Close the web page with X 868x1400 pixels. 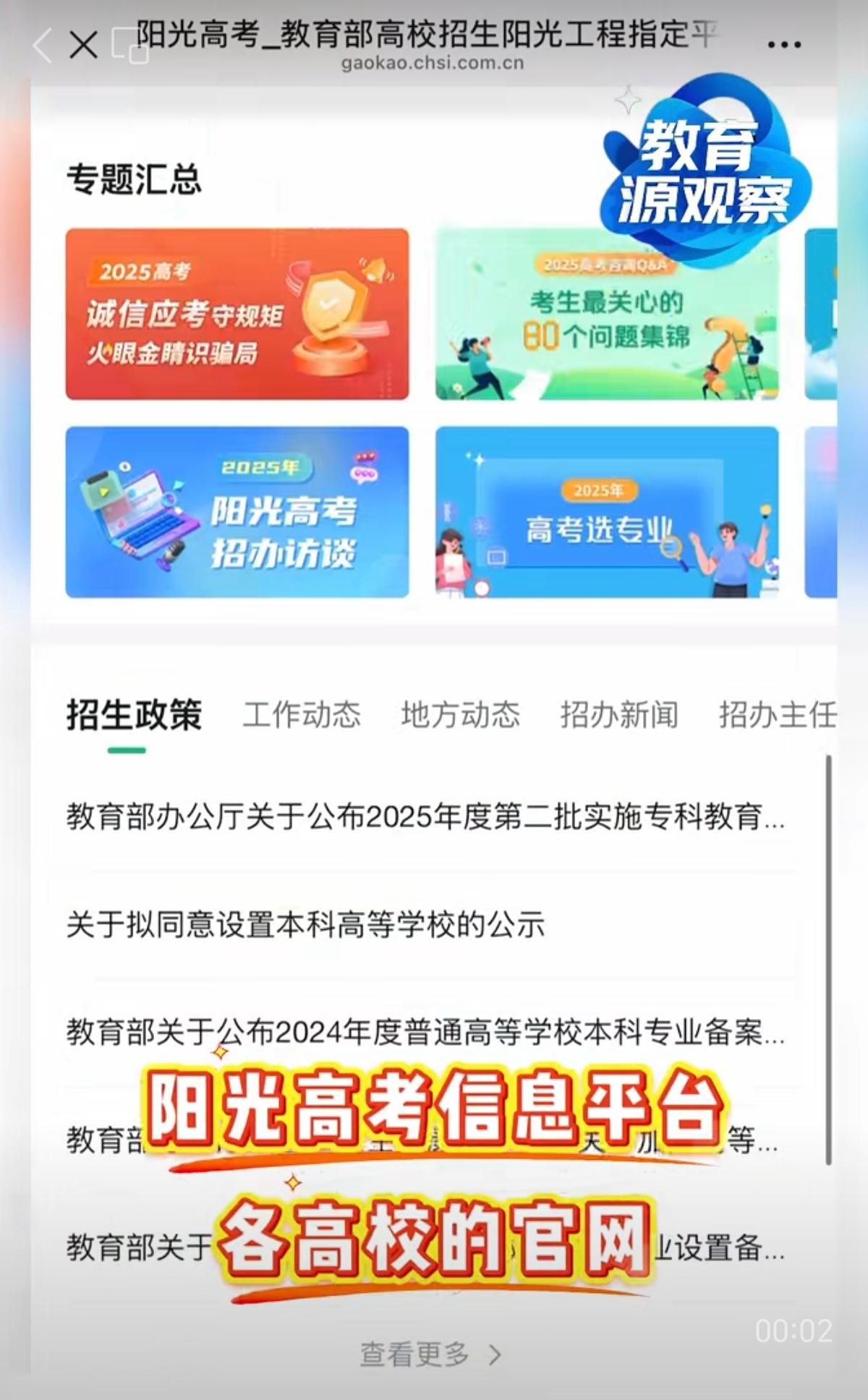point(84,46)
